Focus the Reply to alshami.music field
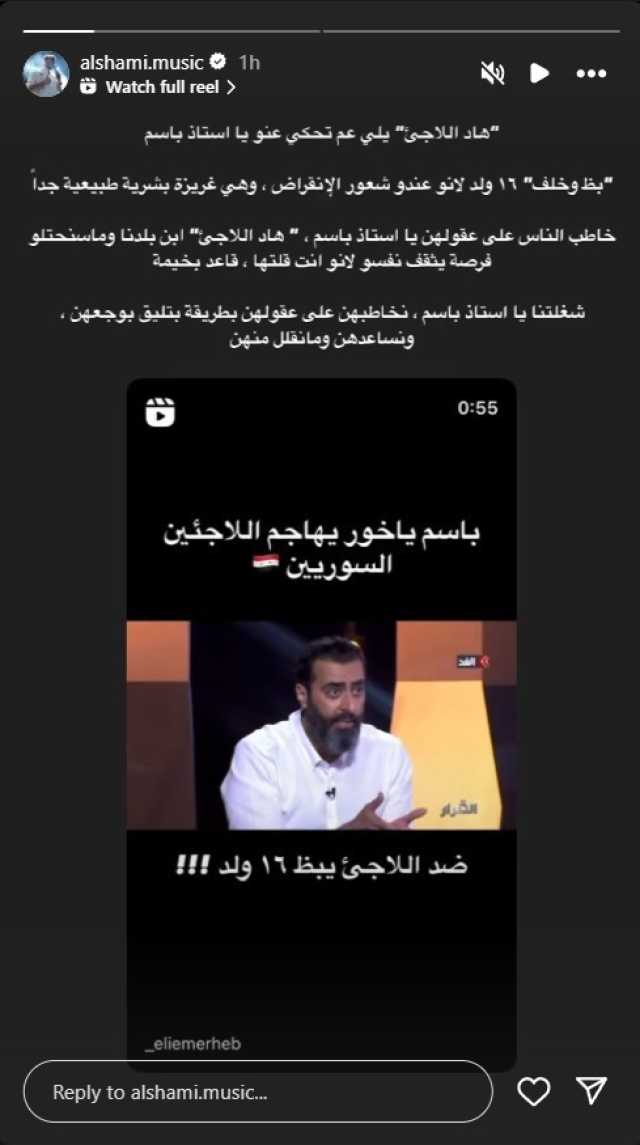Viewport: 640px width, 1145px height. click(x=258, y=1092)
